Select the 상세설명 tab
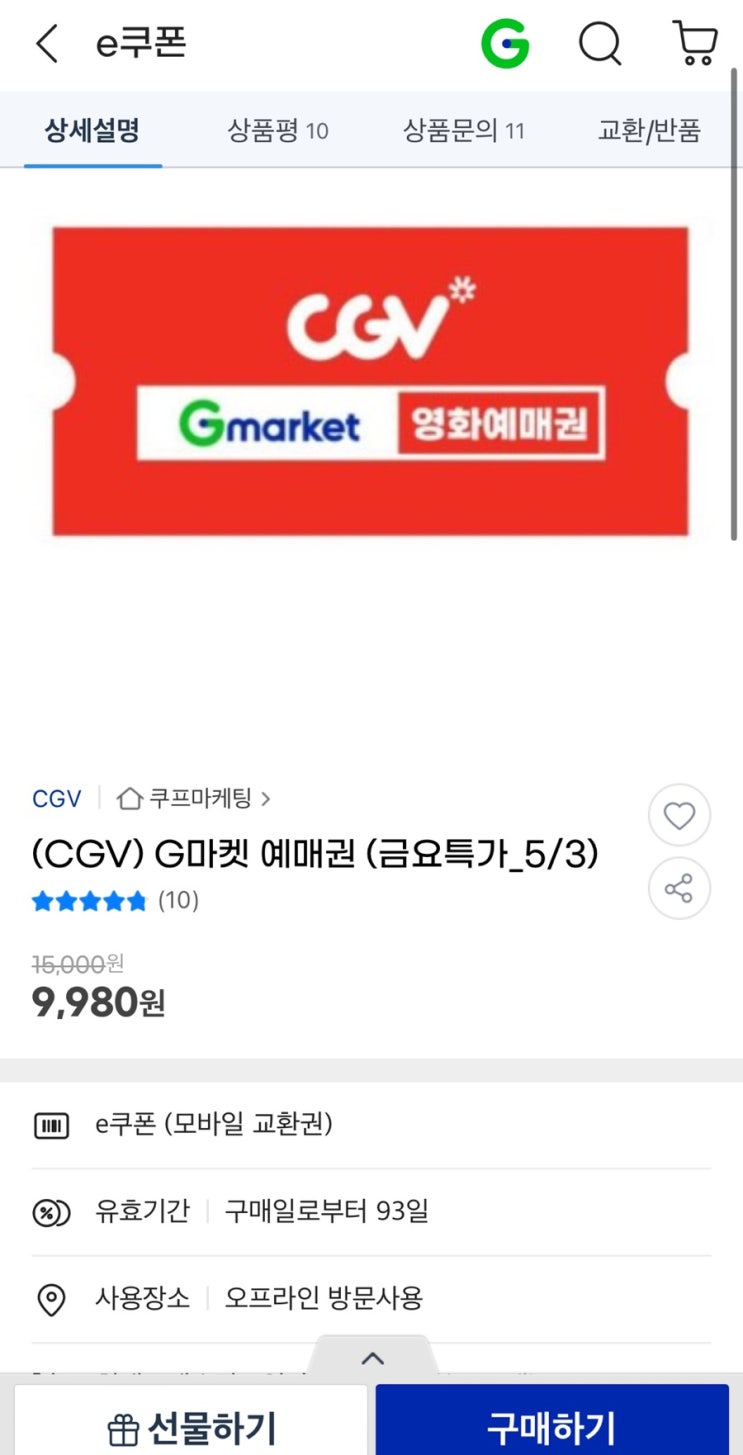Screen dimensions: 743x1455 tap(92, 131)
